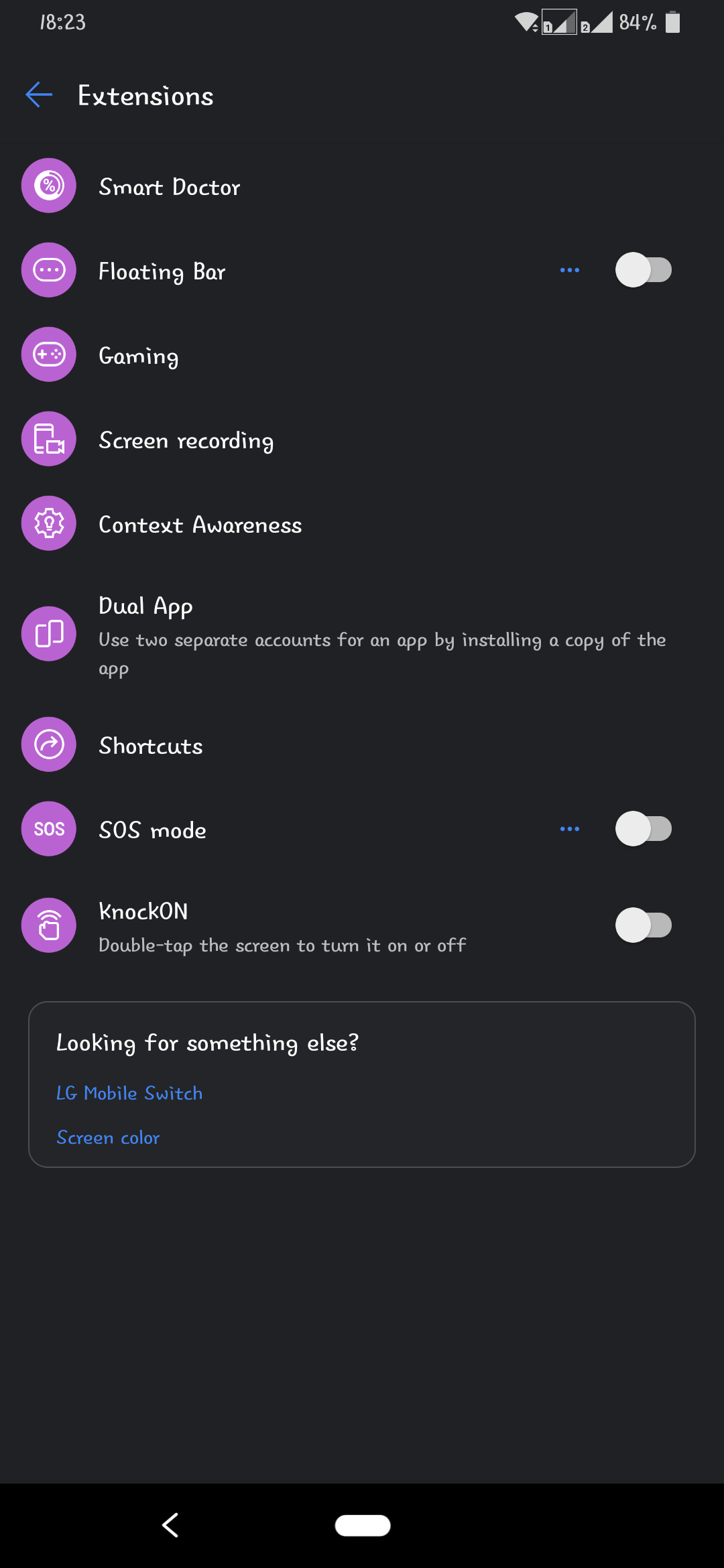Follow the Screen color link
This screenshot has width=724, height=1568.
(108, 1138)
